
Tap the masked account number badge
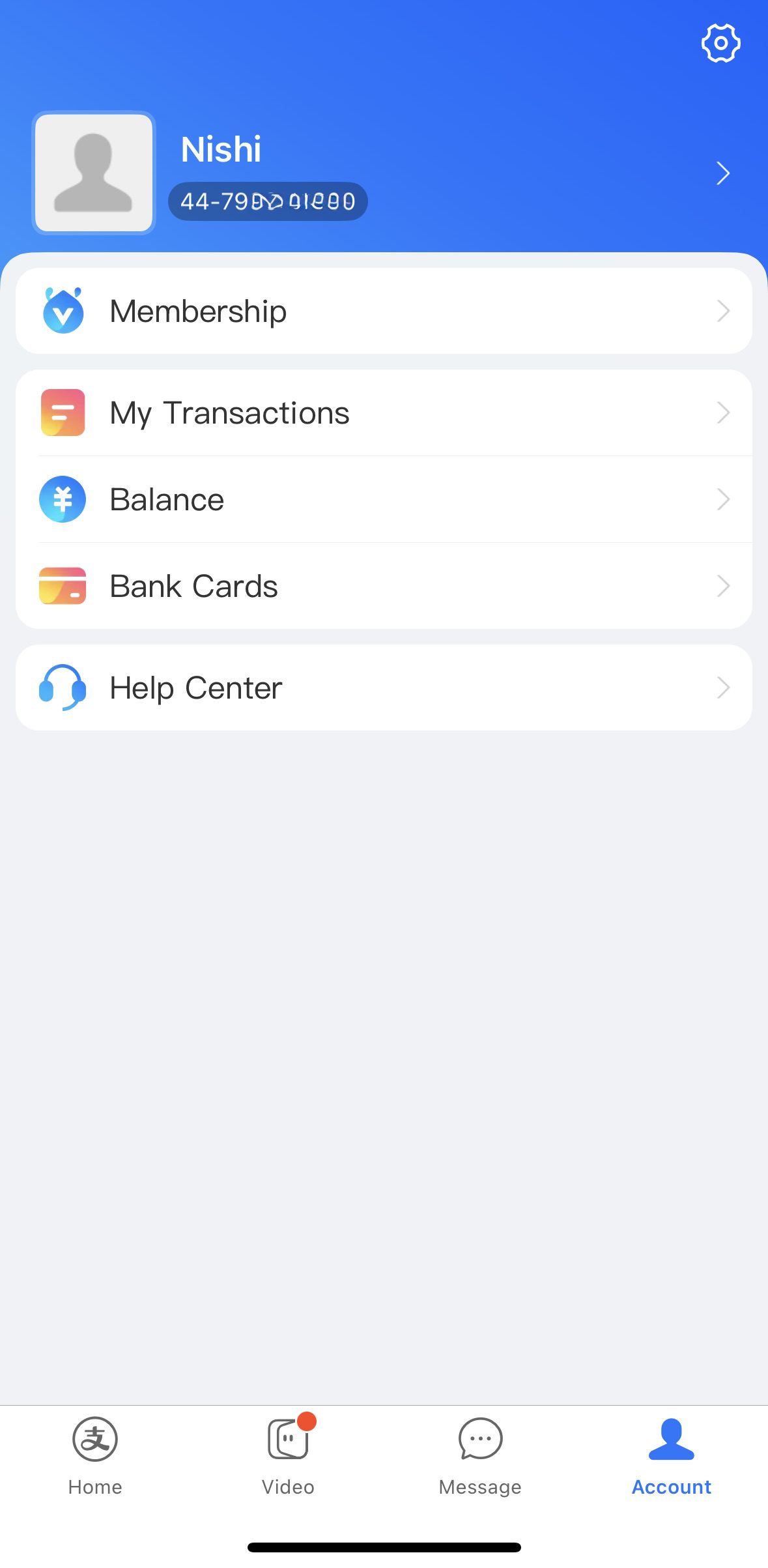(x=268, y=201)
